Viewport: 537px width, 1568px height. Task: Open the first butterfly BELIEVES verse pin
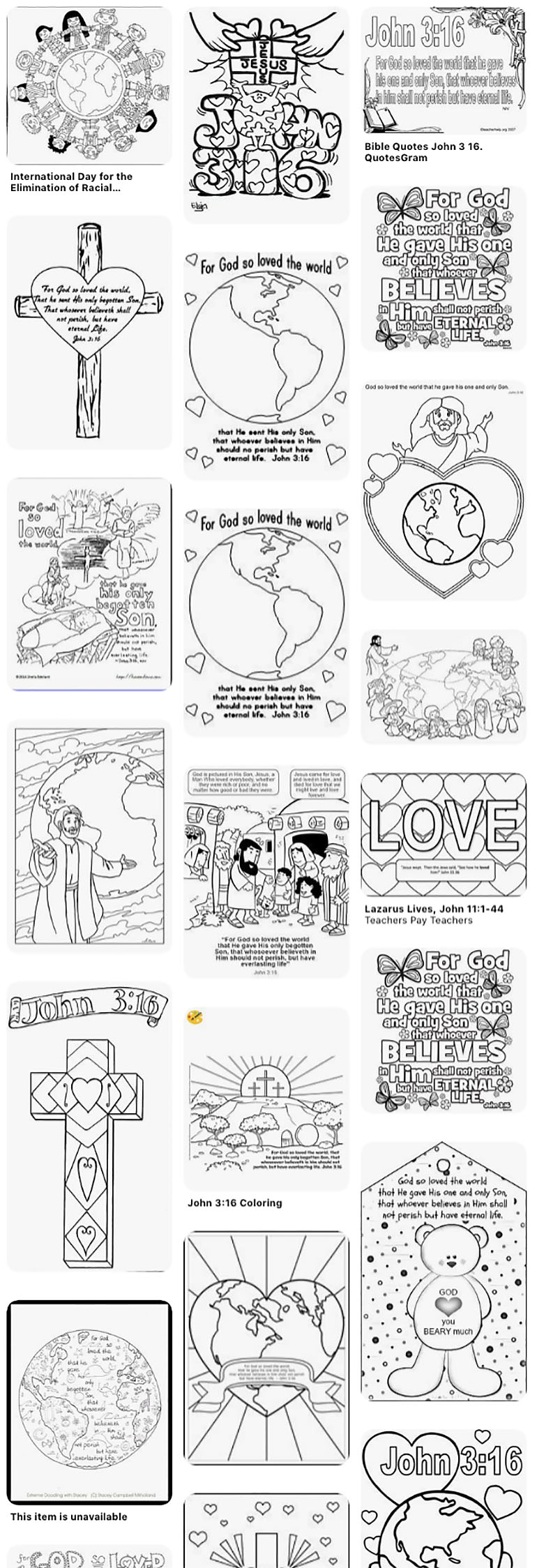443,268
